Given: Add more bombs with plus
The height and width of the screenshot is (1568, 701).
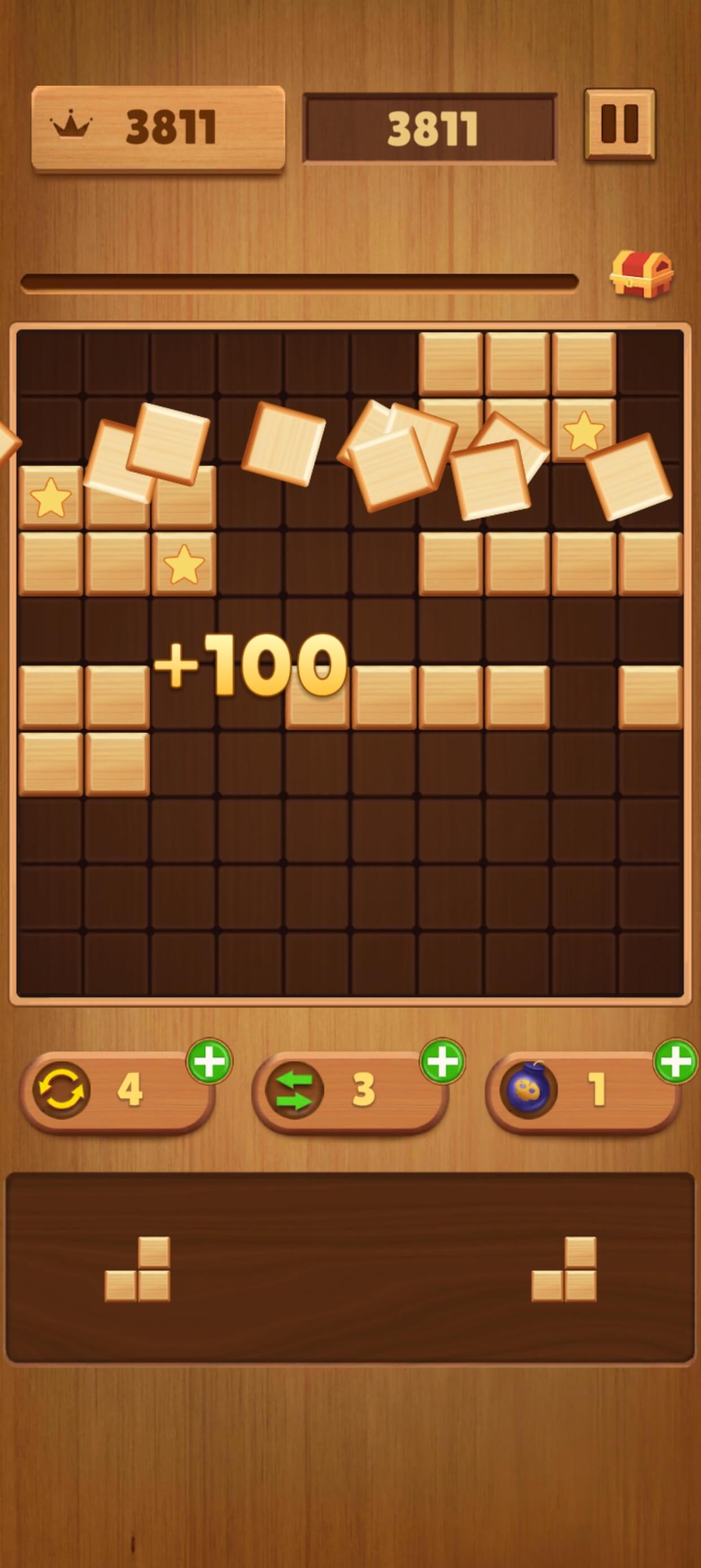Looking at the screenshot, I should [676, 1062].
